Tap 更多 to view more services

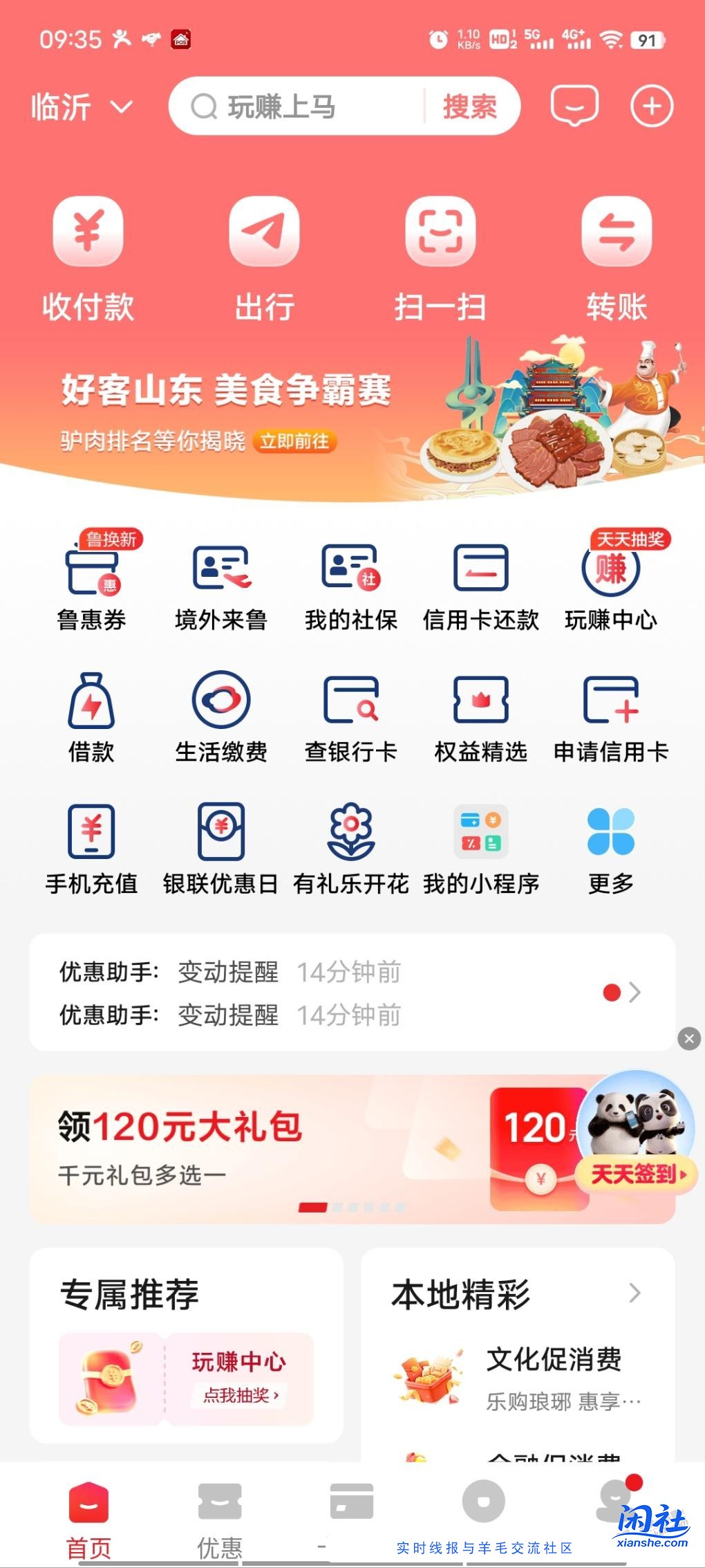point(609,847)
